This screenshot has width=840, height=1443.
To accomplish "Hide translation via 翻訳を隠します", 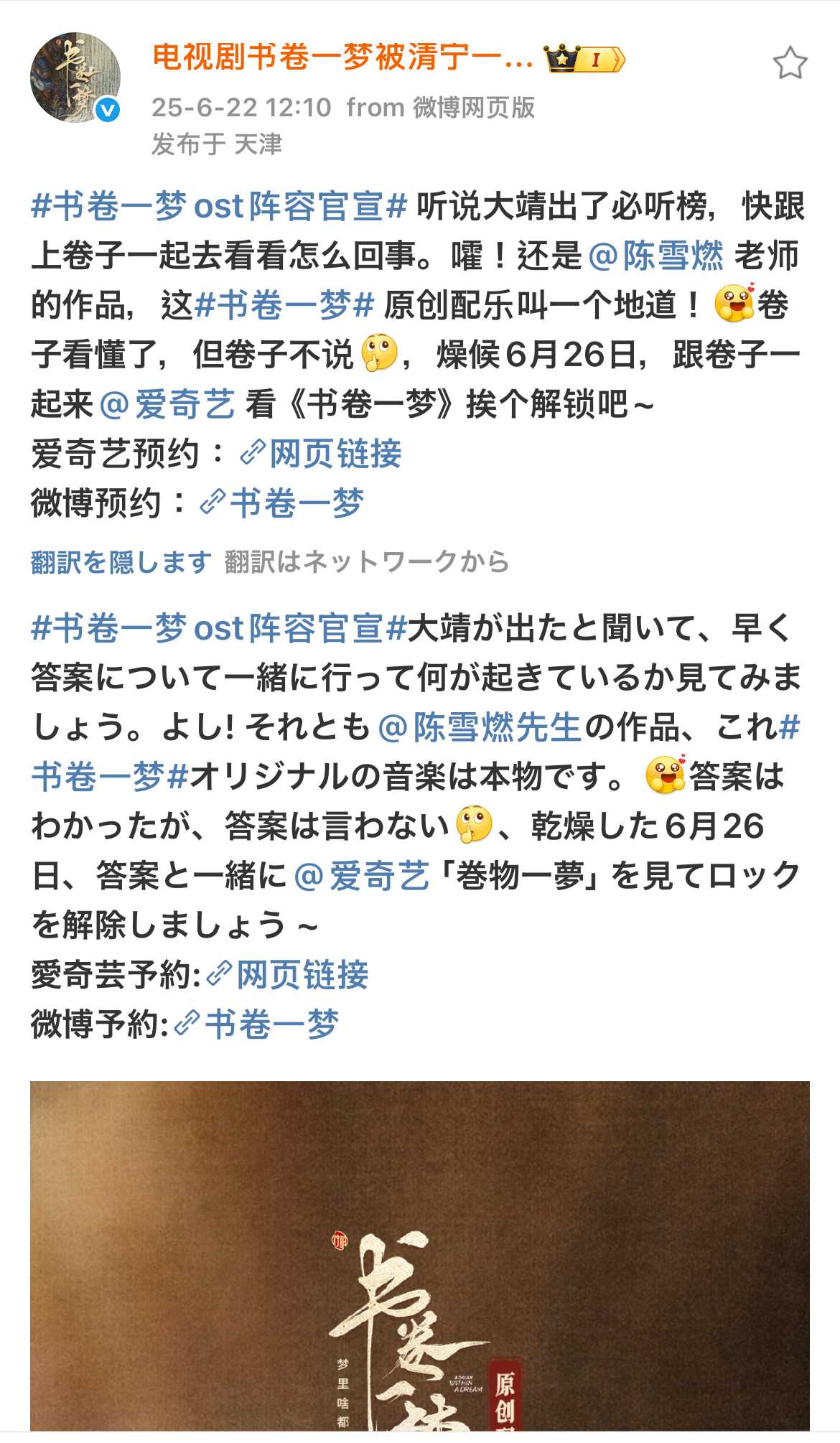I will tap(121, 562).
